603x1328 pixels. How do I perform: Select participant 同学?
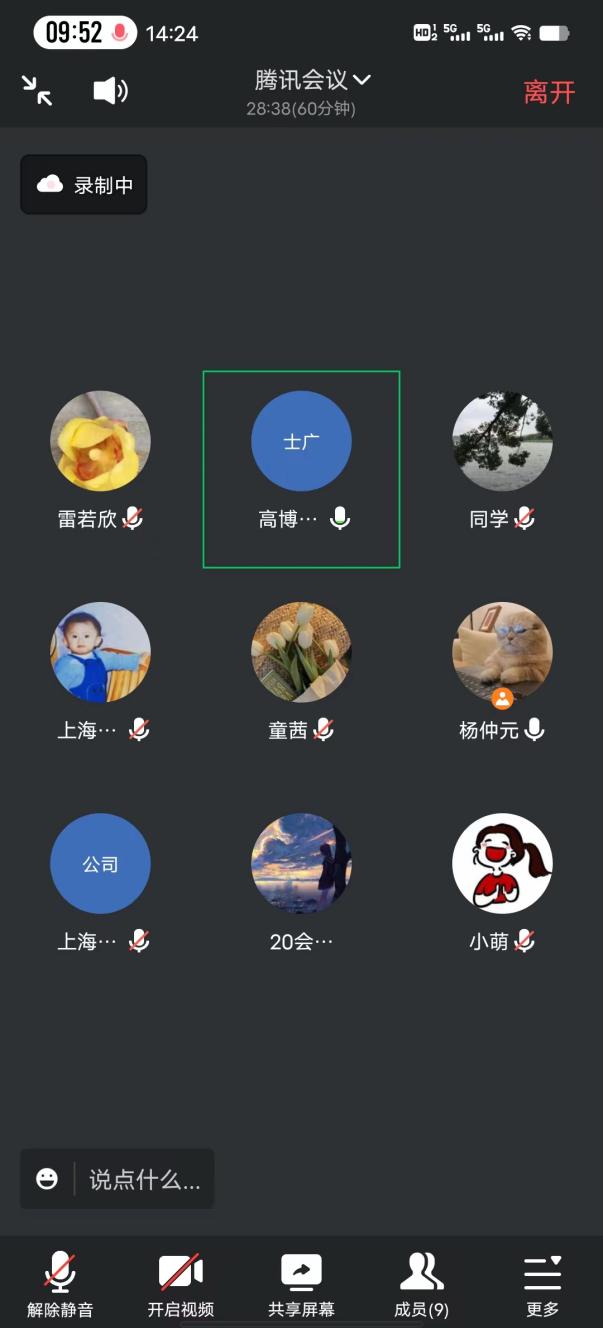[x=502, y=441]
